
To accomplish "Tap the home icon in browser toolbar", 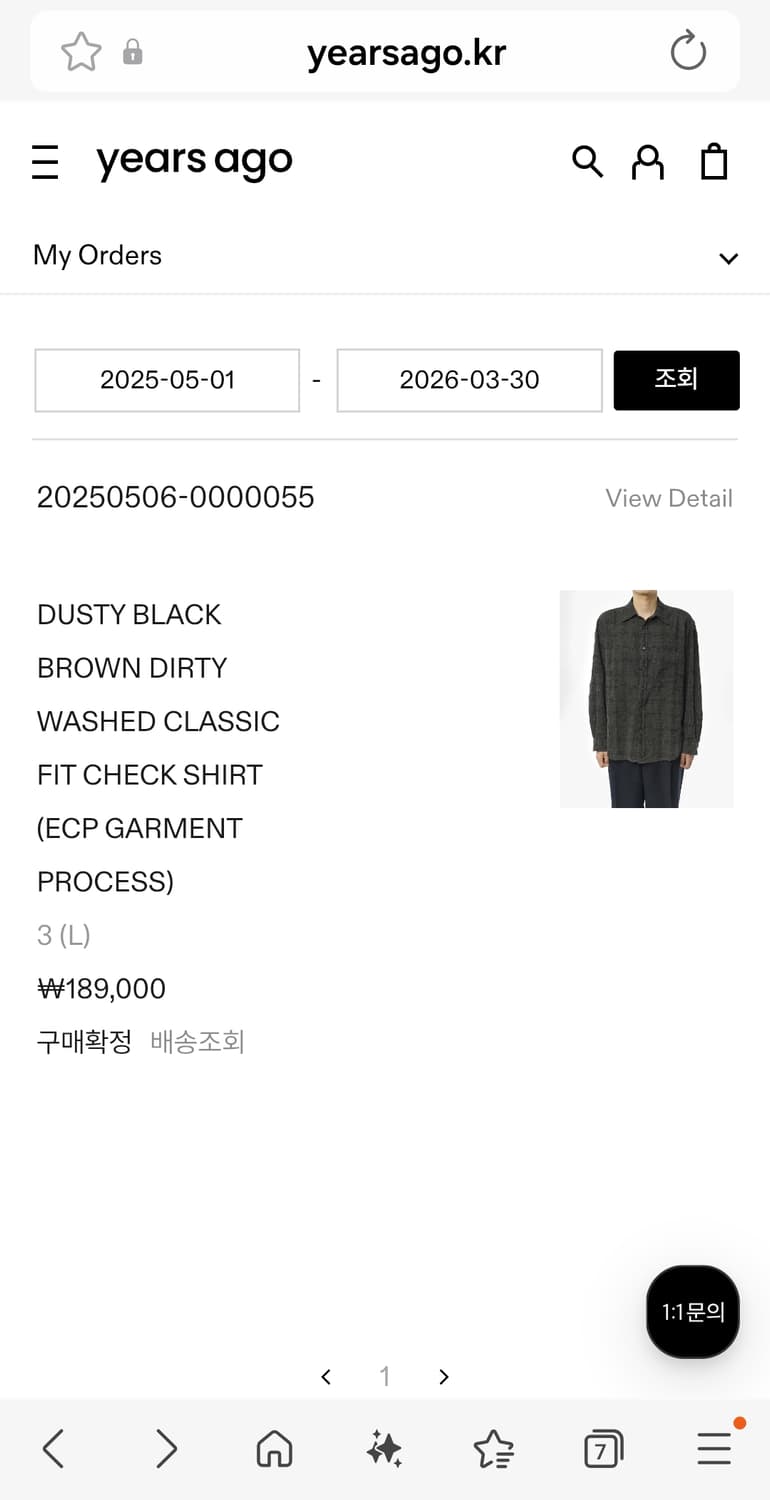I will [x=274, y=1448].
